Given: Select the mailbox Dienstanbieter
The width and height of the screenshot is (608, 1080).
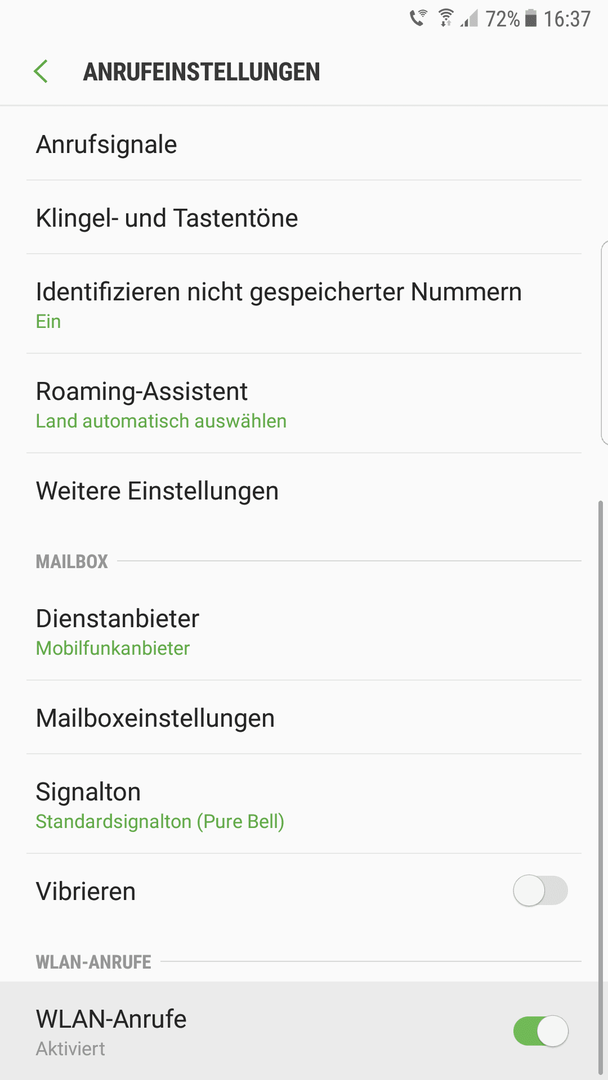Looking at the screenshot, I should click(304, 630).
